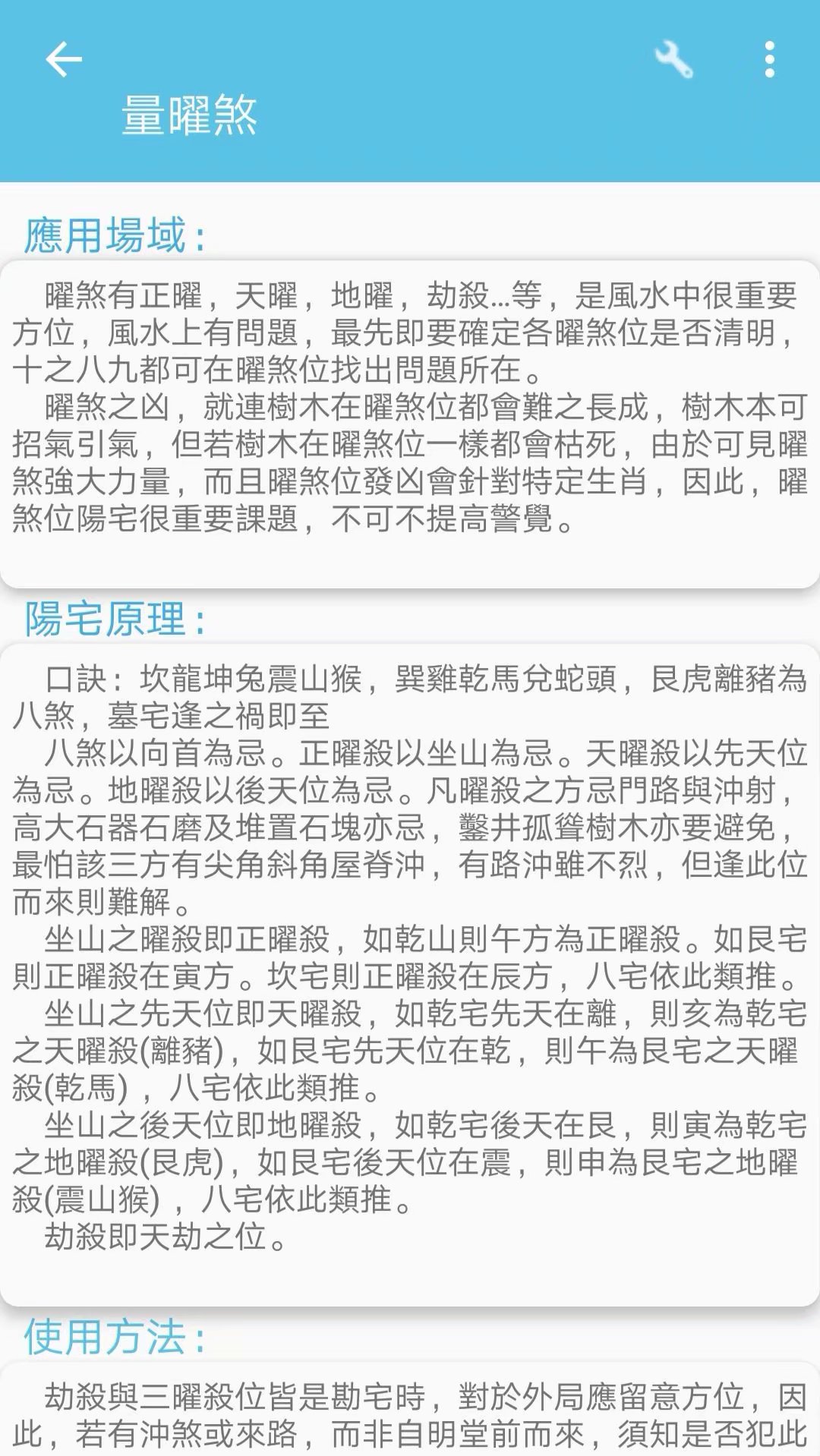
Task: Open the wrench settings tool
Action: pyautogui.click(x=673, y=60)
